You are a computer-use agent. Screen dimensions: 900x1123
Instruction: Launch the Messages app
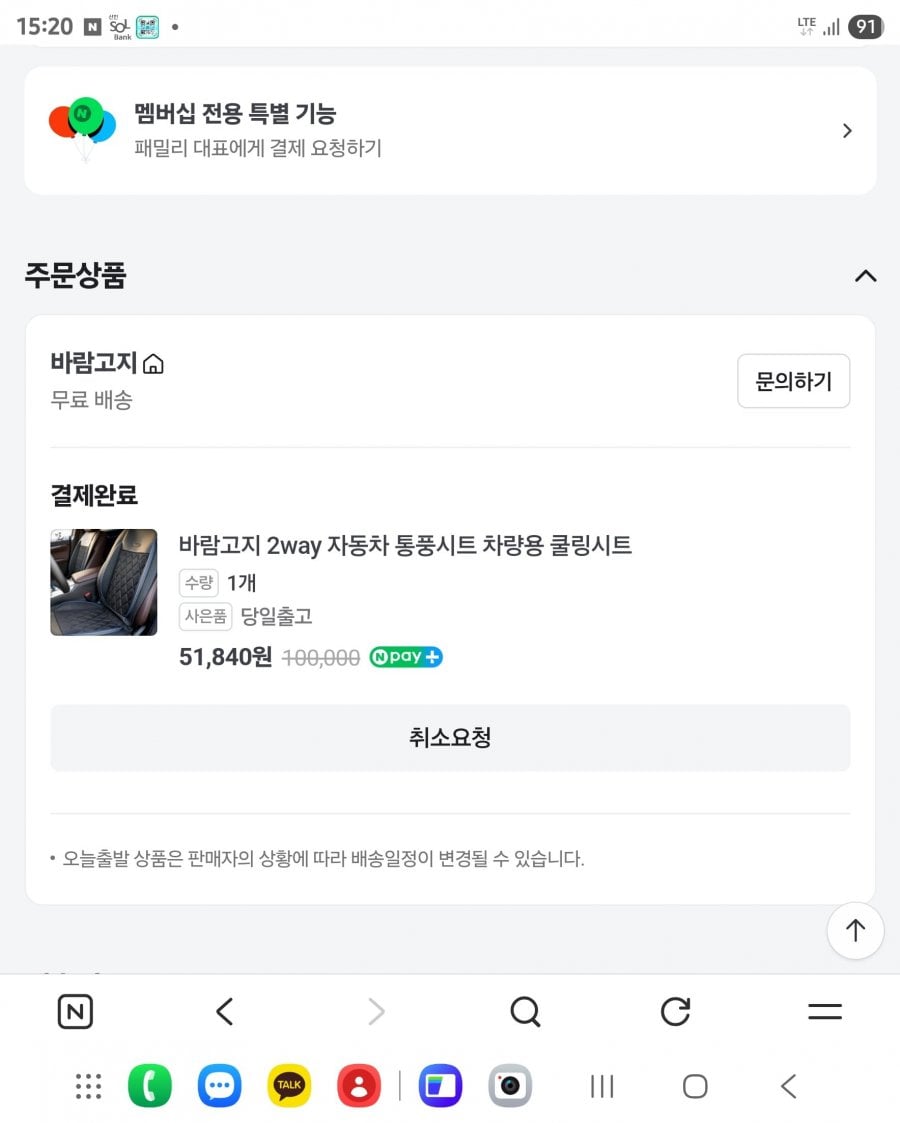[219, 1086]
